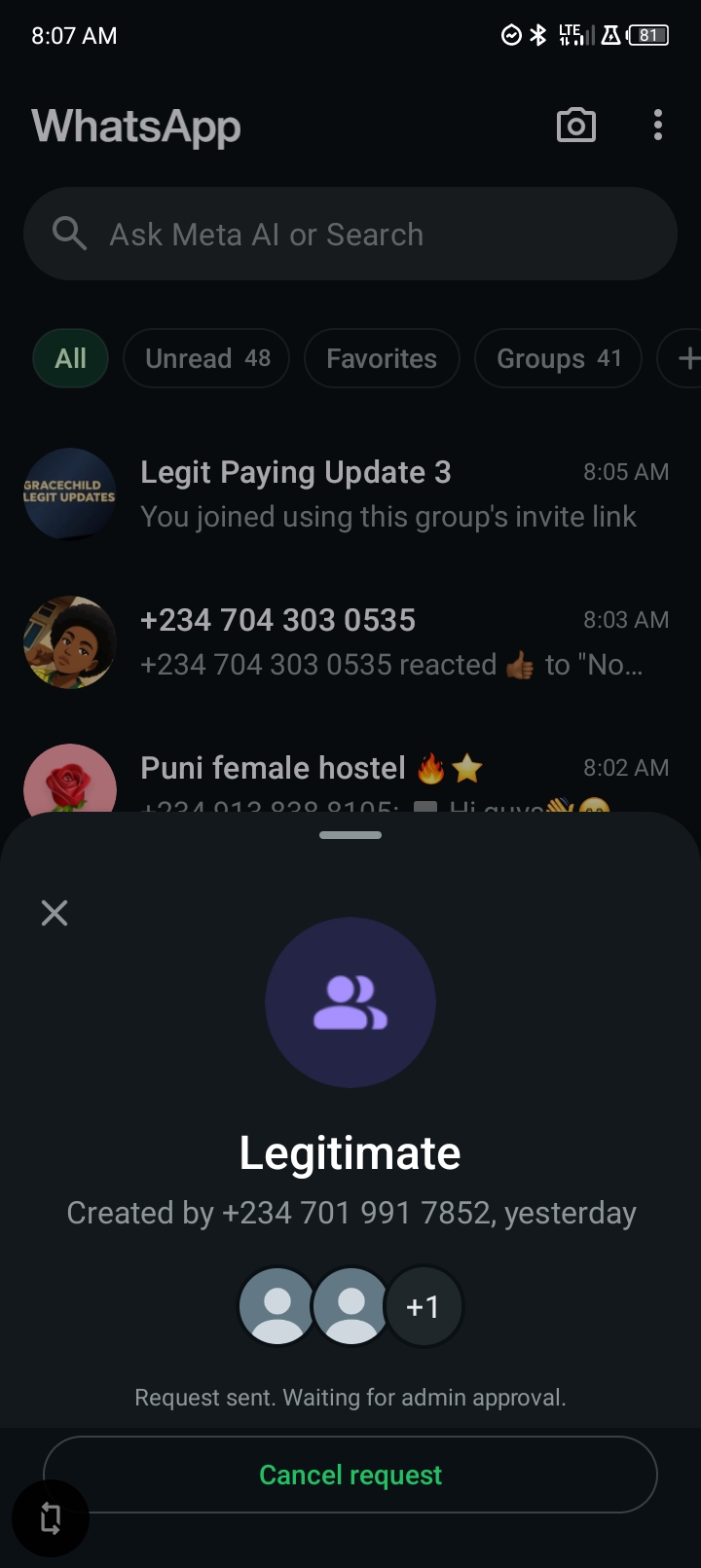701x1568 pixels.
Task: Tap the Ask Meta AI or Search box
Action: click(350, 235)
